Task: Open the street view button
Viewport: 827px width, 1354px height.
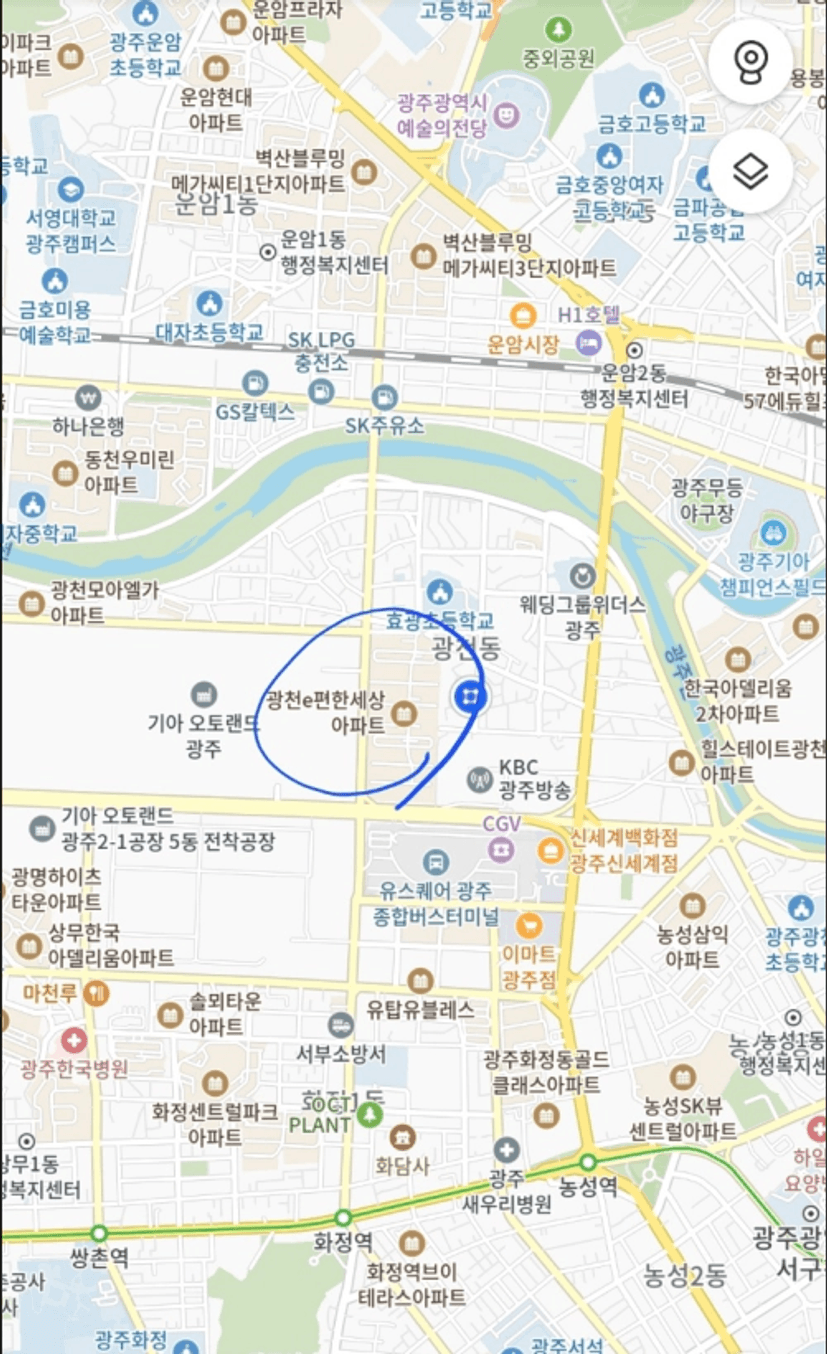Action: (x=750, y=62)
